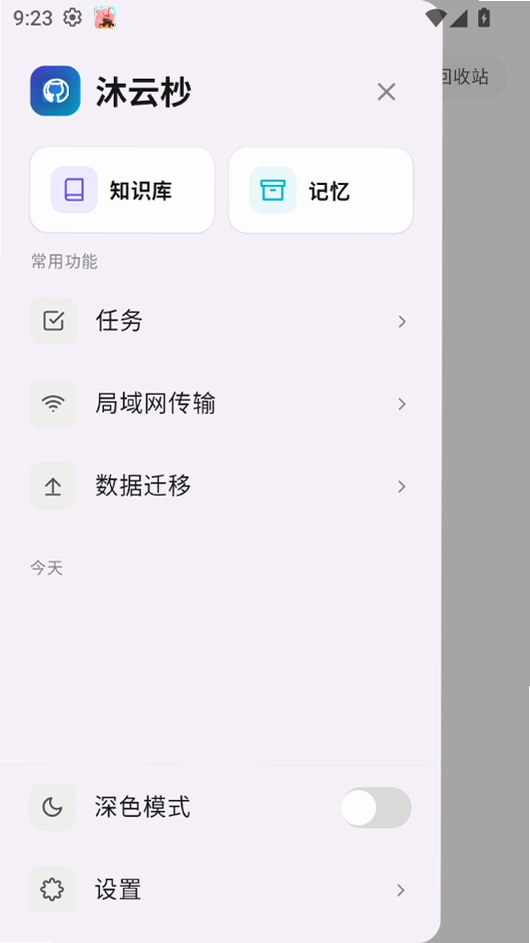Open the 任务 row

point(221,321)
